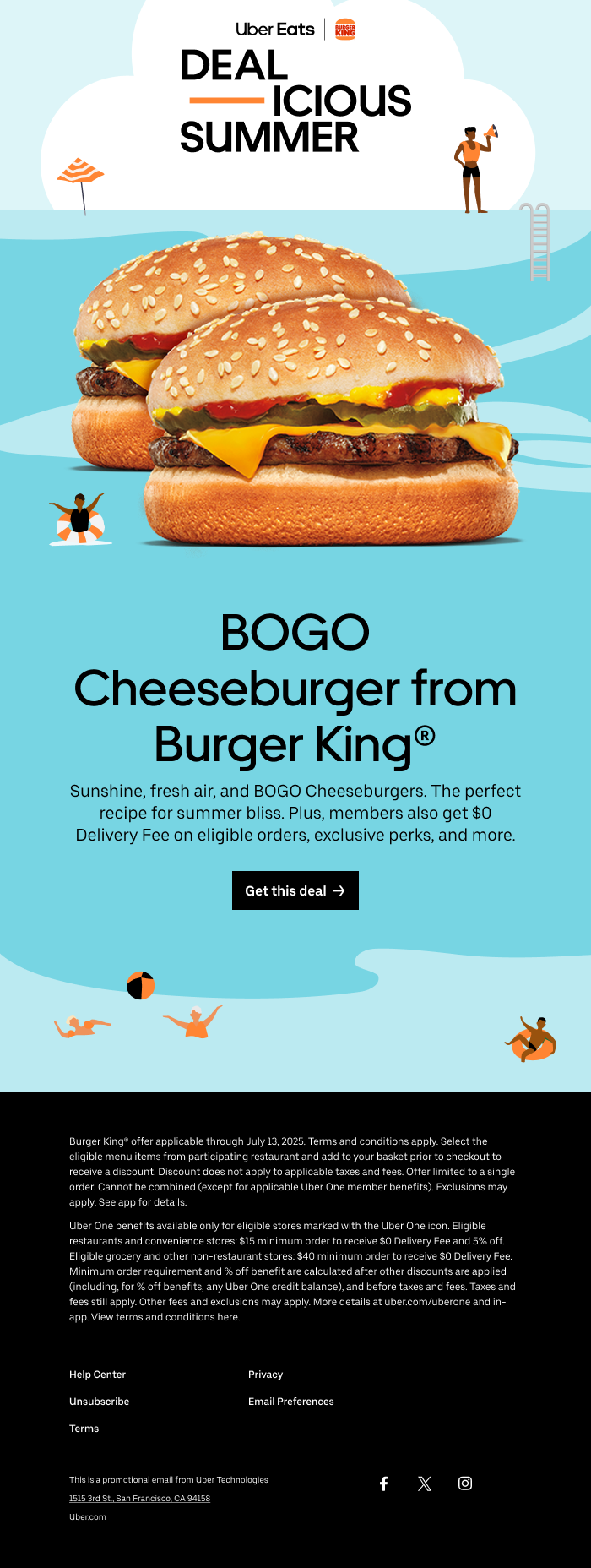The height and width of the screenshot is (1568, 591).
Task: Unsubscribe from these emails
Action: coord(99,1402)
